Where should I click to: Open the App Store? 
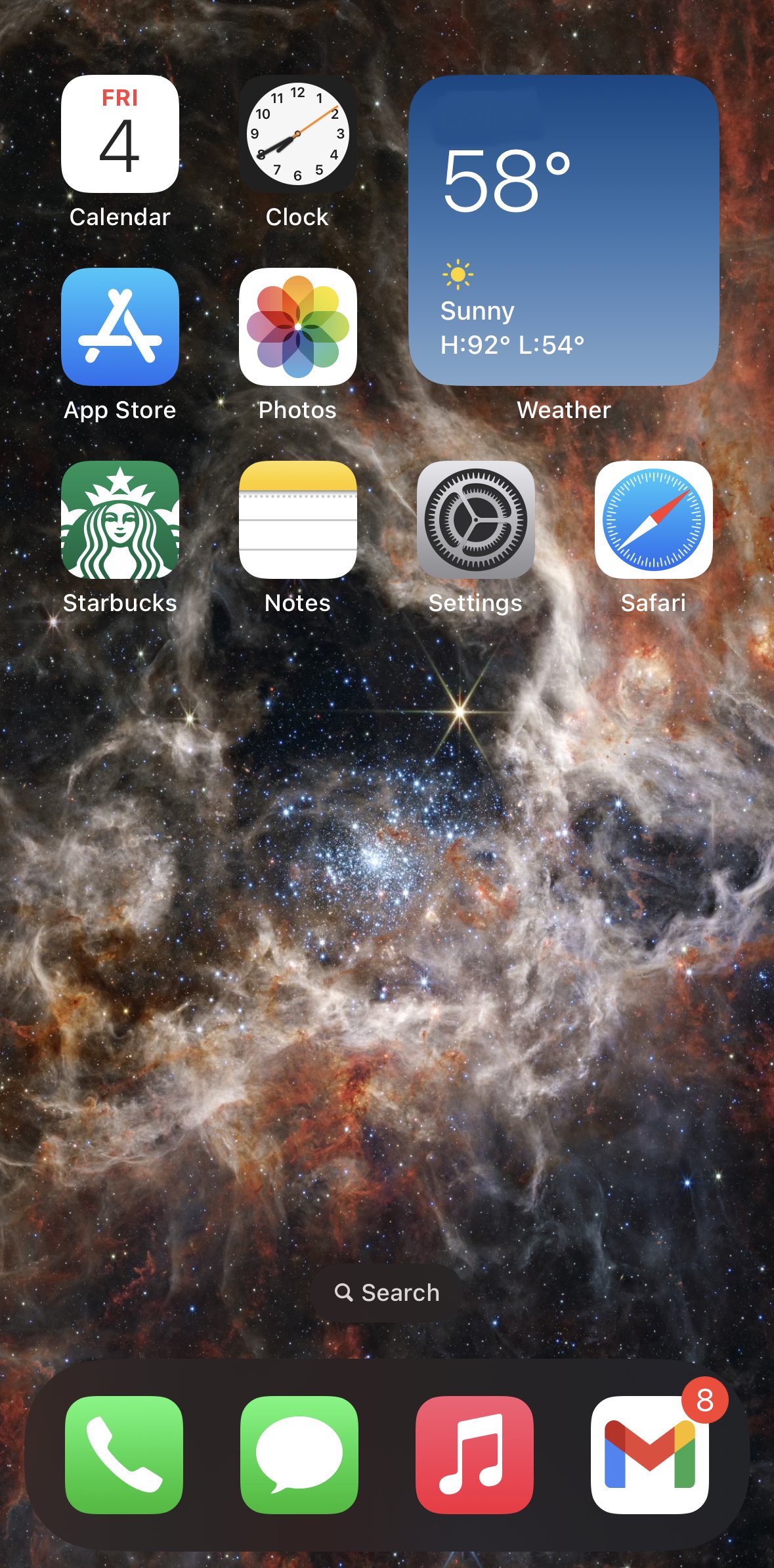(120, 327)
